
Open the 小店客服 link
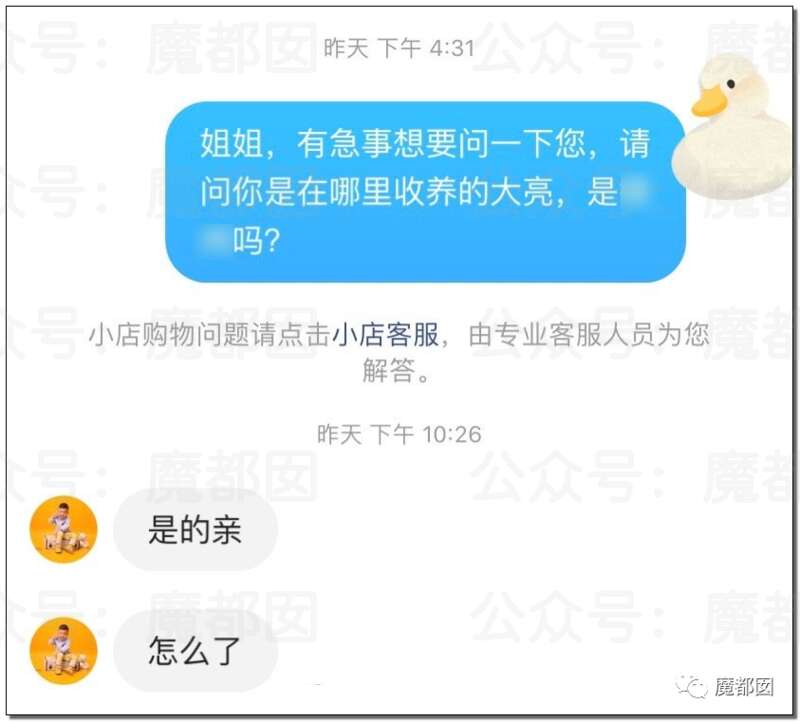[385, 335]
